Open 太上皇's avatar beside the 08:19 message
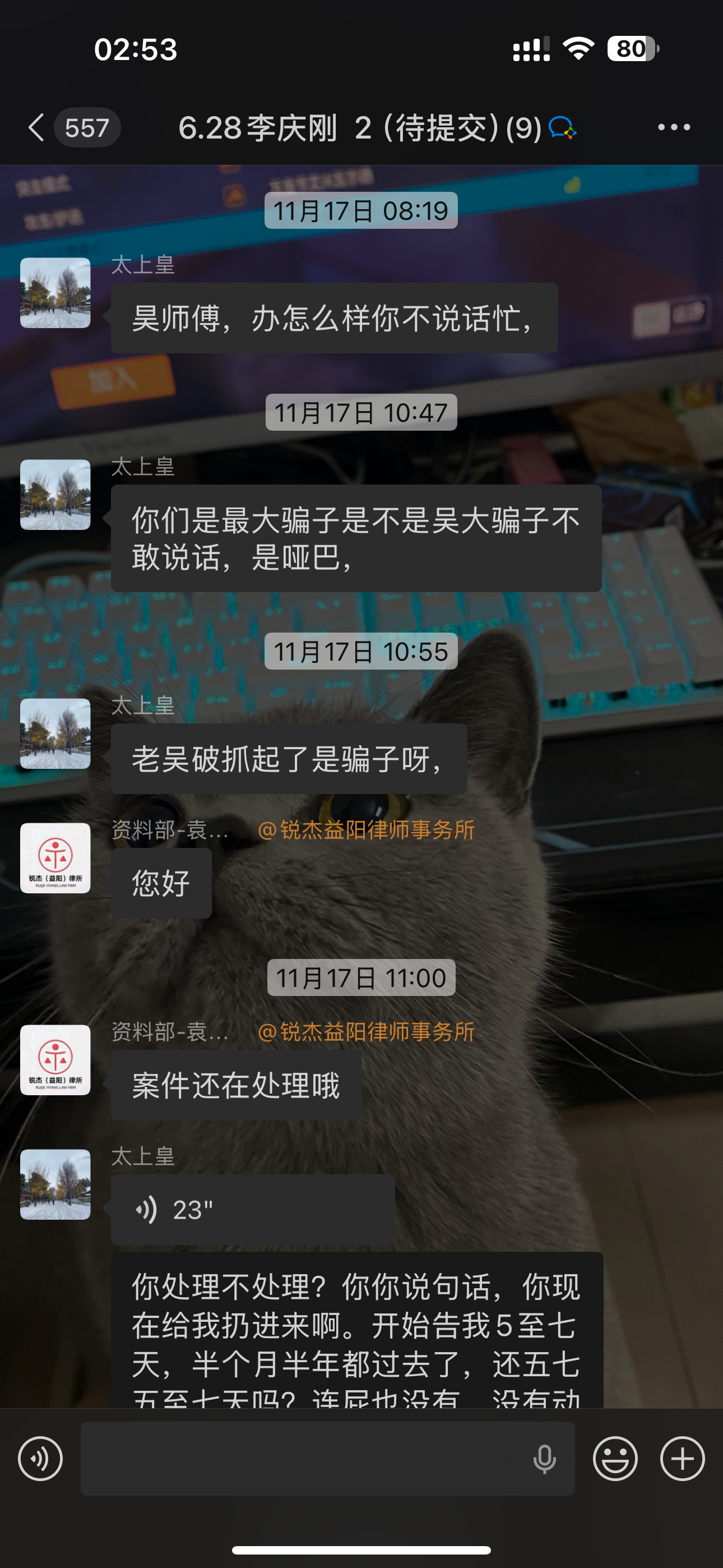This screenshot has width=723, height=1568. pyautogui.click(x=55, y=293)
